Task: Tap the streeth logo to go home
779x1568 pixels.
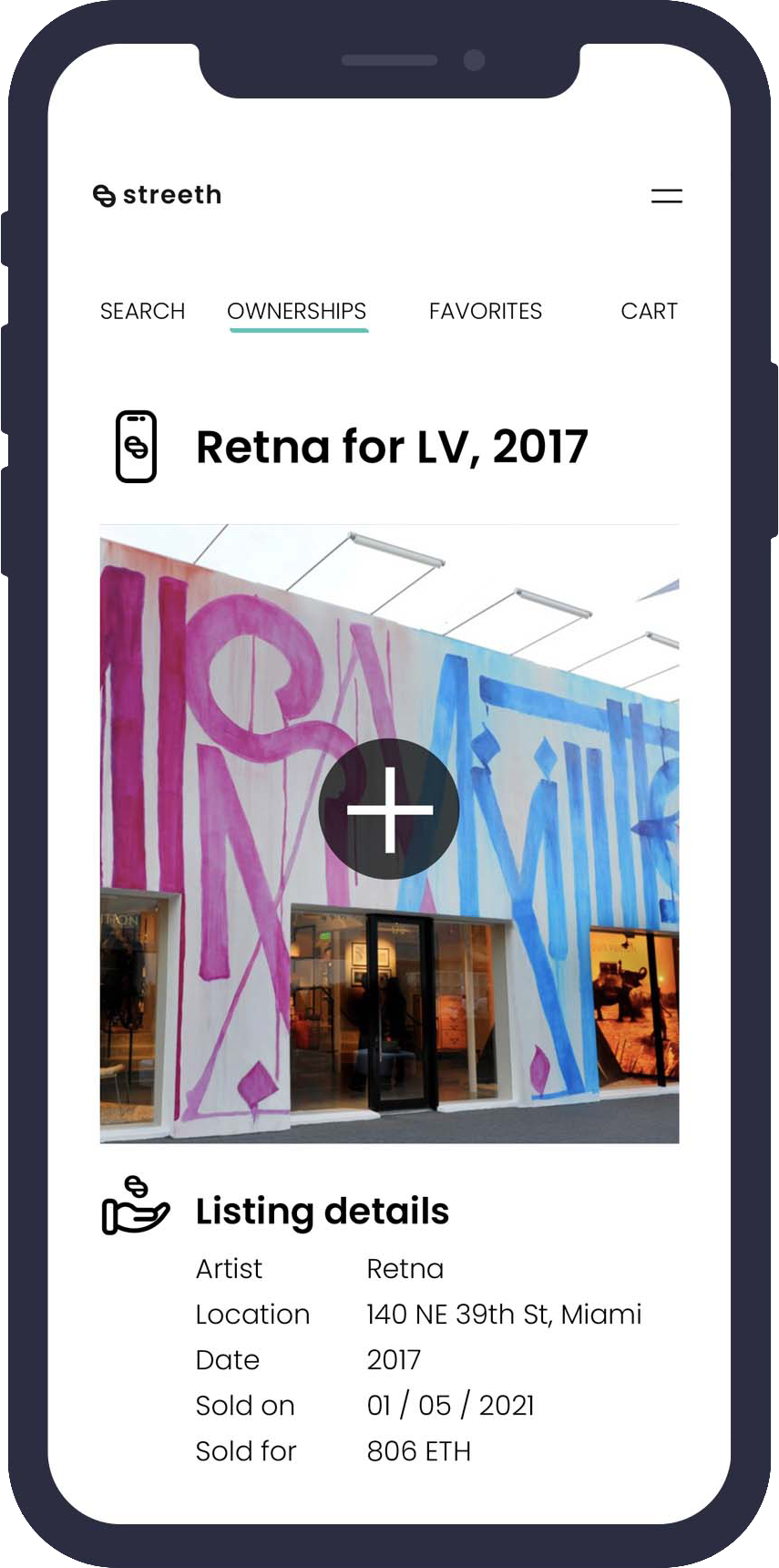Action: pos(158,195)
